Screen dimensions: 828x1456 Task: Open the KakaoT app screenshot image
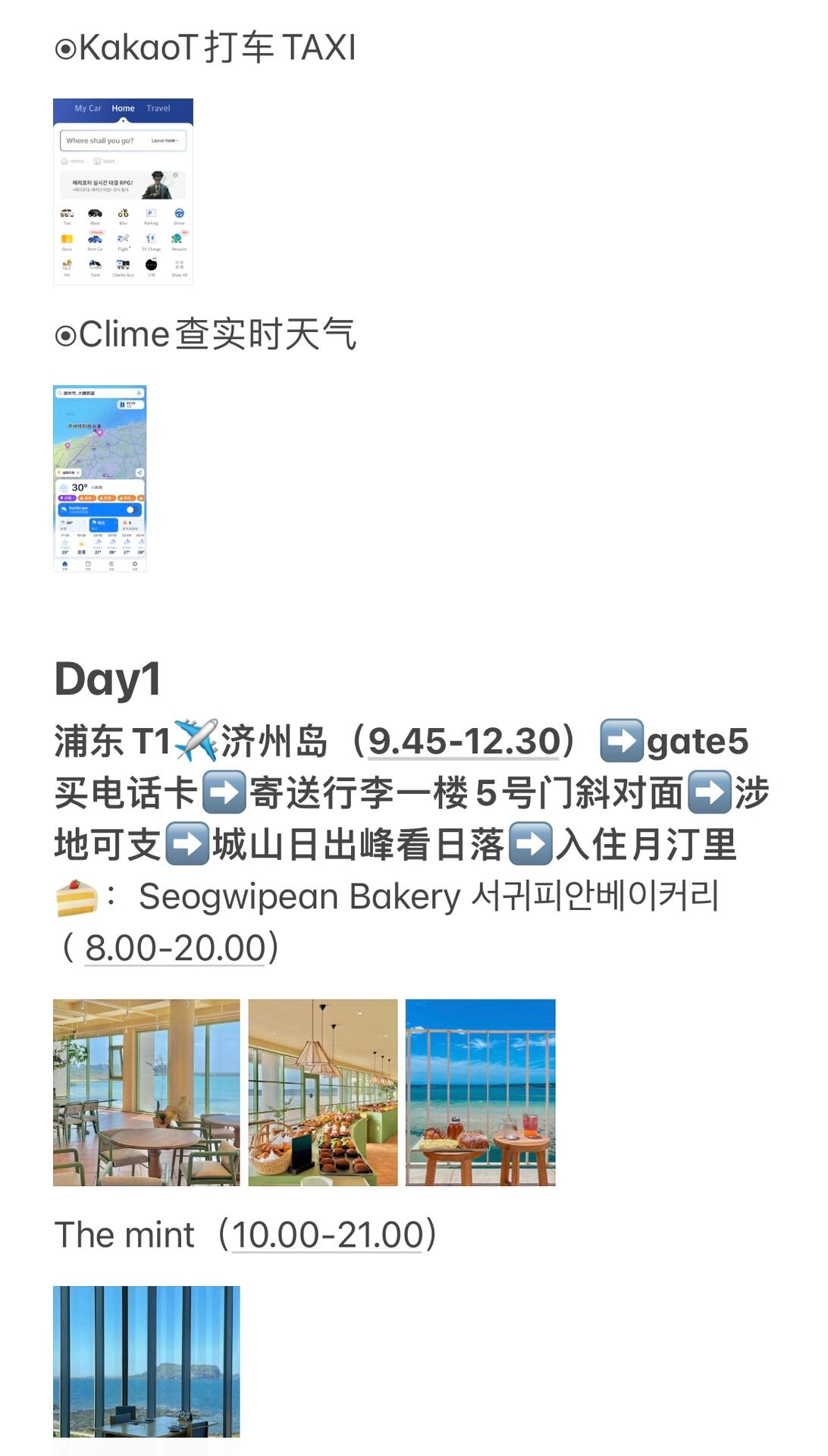click(123, 192)
